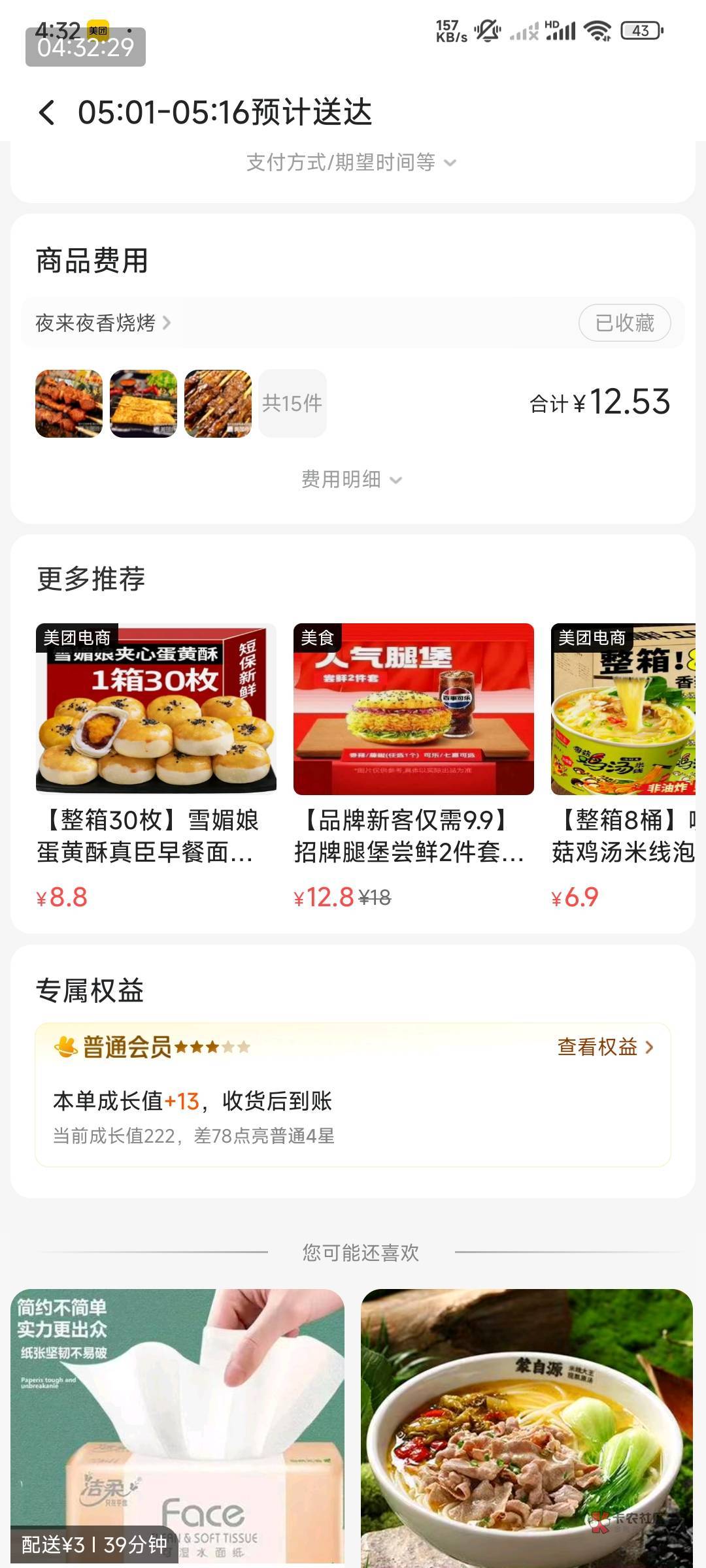The width and height of the screenshot is (706, 1568).
Task: Expand 支付方式/期望时间等 details
Action: point(352,162)
